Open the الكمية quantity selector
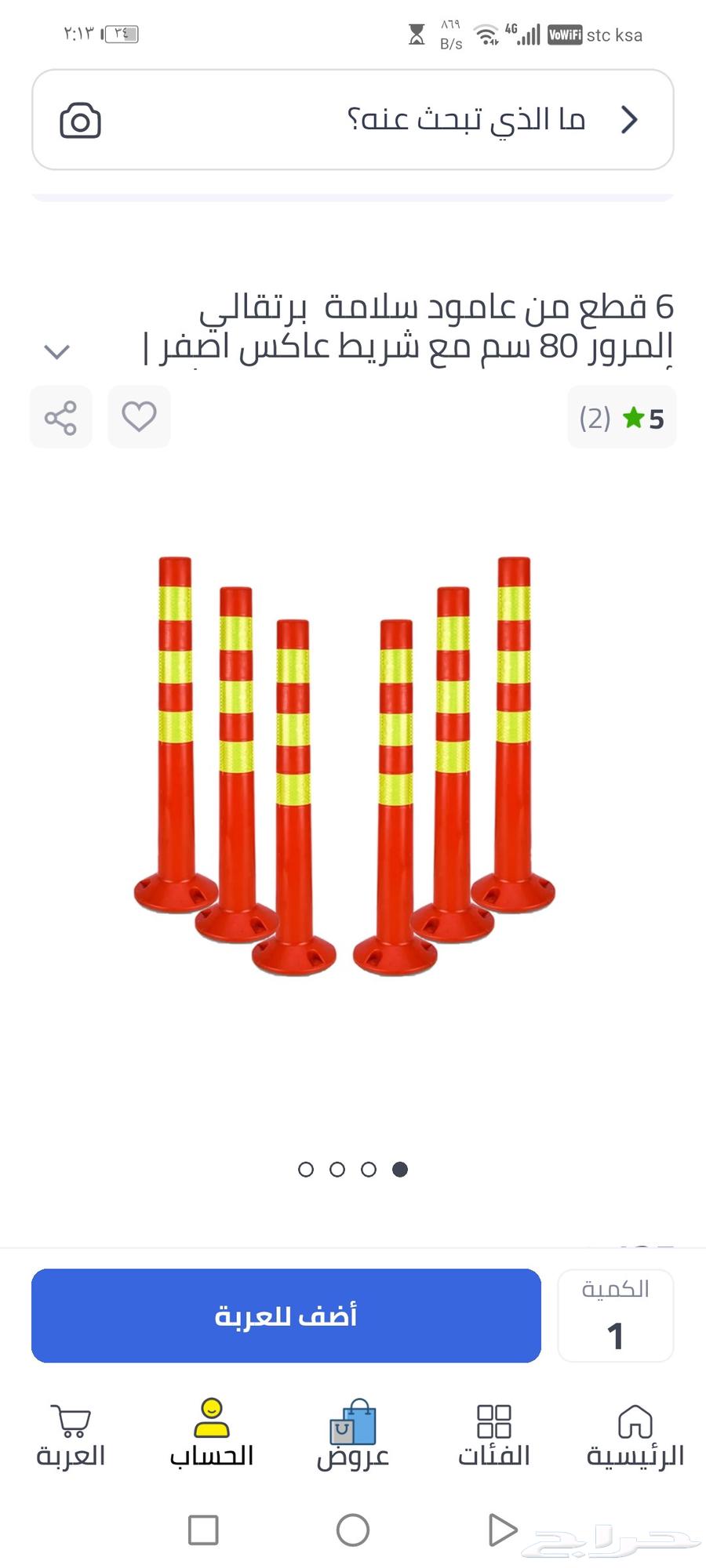The height and width of the screenshot is (1568, 706). click(615, 1317)
